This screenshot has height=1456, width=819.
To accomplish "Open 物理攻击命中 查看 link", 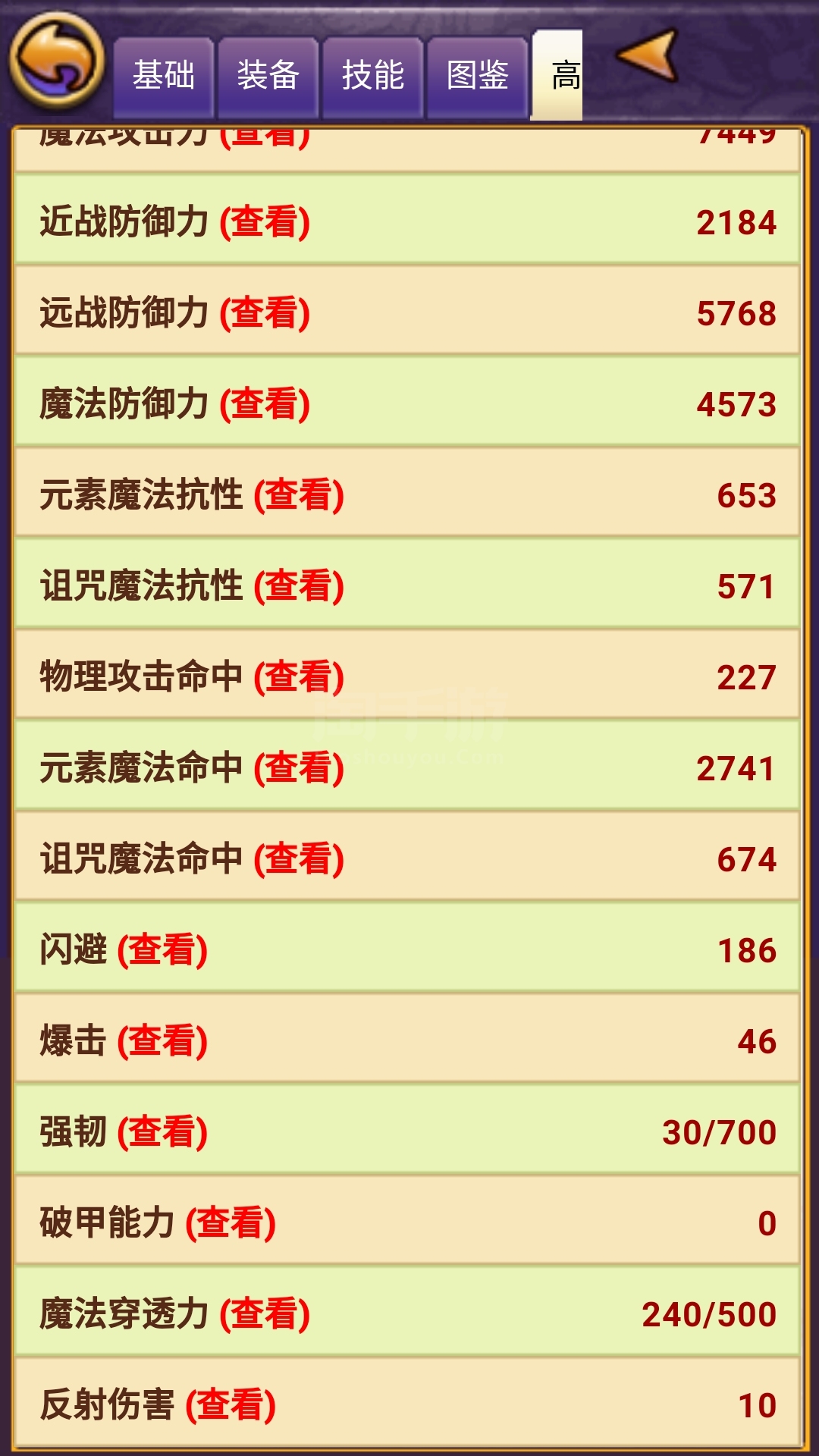I will (299, 677).
